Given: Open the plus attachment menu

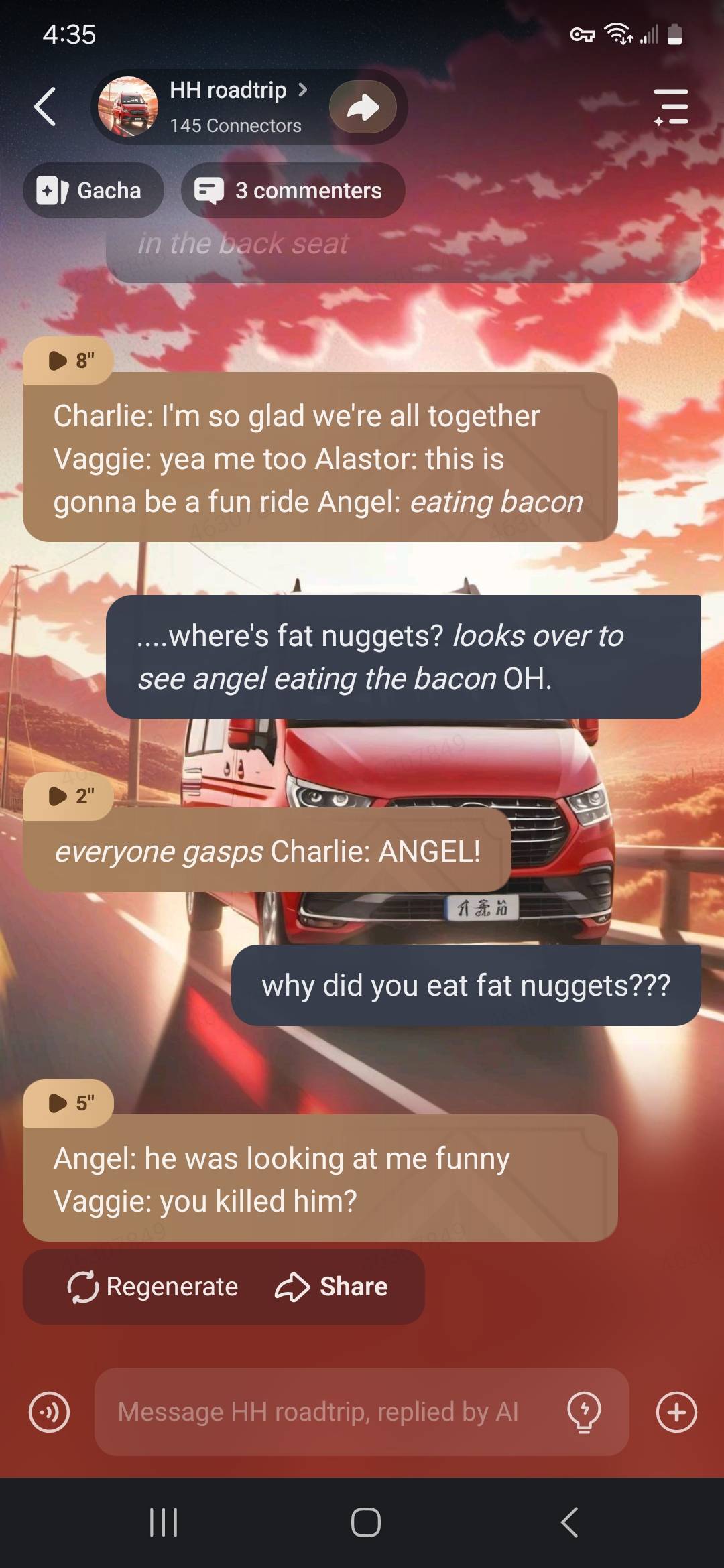Looking at the screenshot, I should click(676, 1412).
